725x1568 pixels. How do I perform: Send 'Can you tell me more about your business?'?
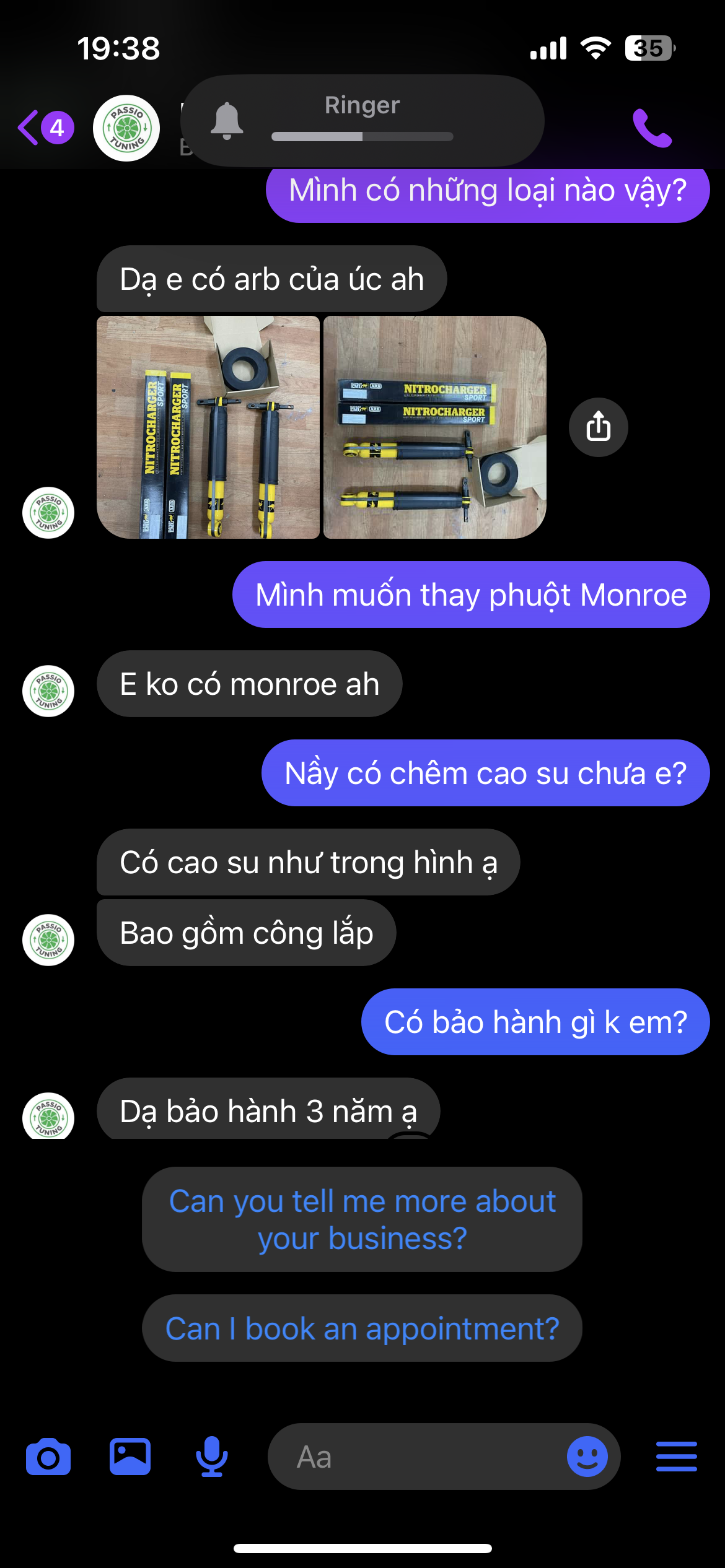tap(362, 1219)
